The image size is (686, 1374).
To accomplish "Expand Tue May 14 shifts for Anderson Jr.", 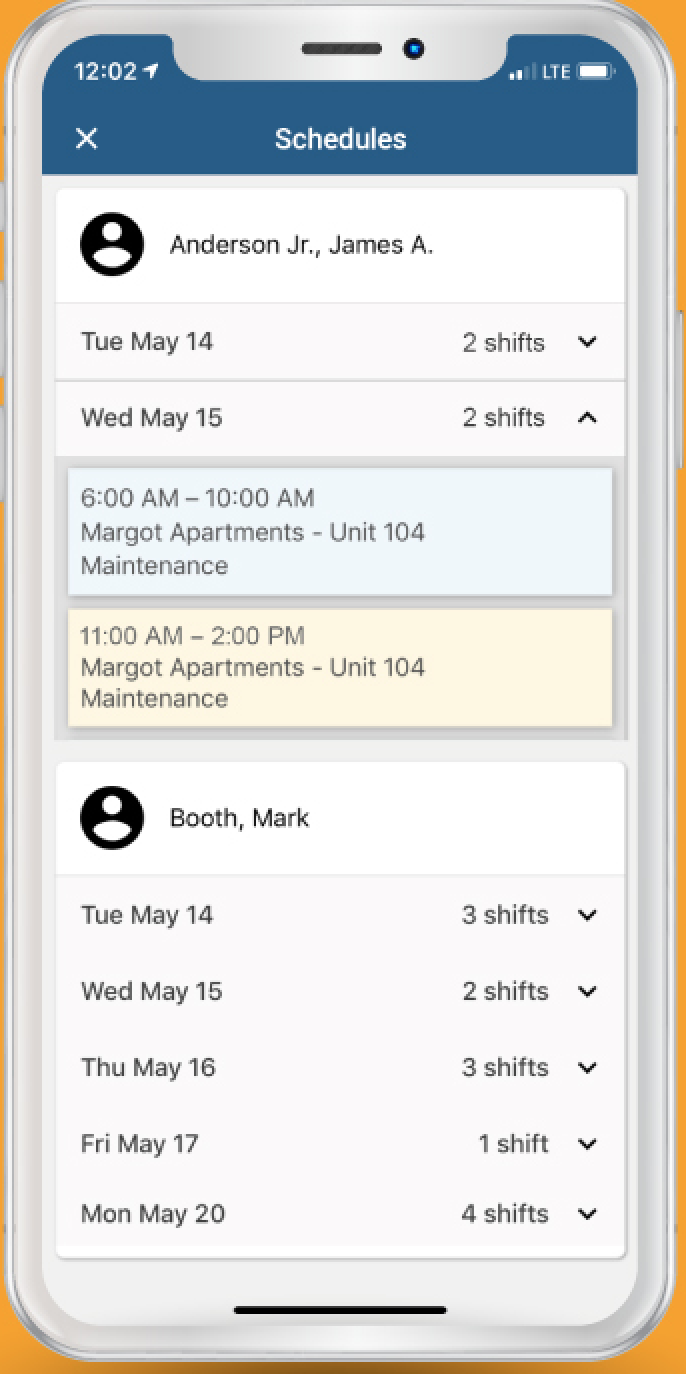I will (587, 342).
